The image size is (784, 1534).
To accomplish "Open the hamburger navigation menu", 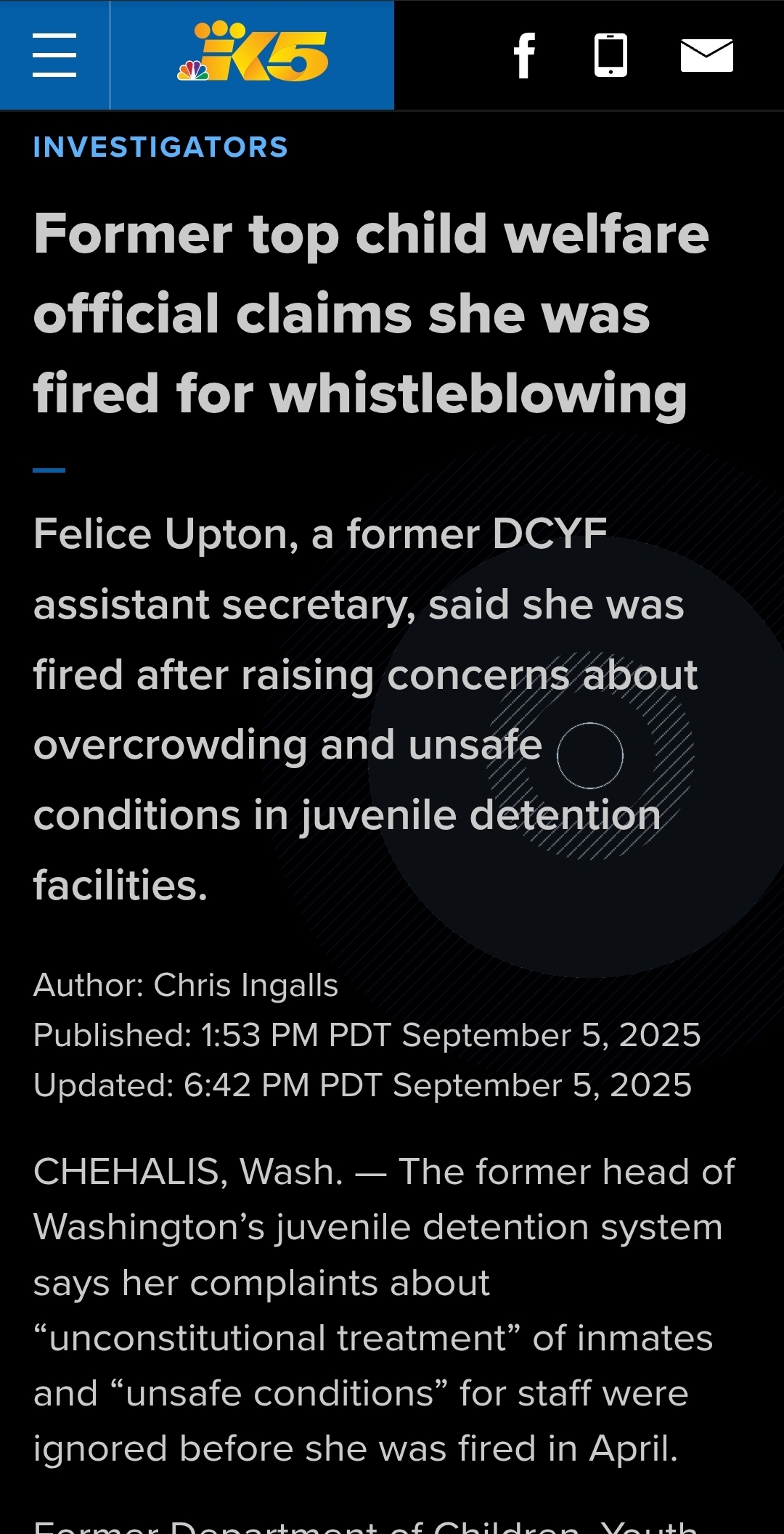I will tap(54, 55).
